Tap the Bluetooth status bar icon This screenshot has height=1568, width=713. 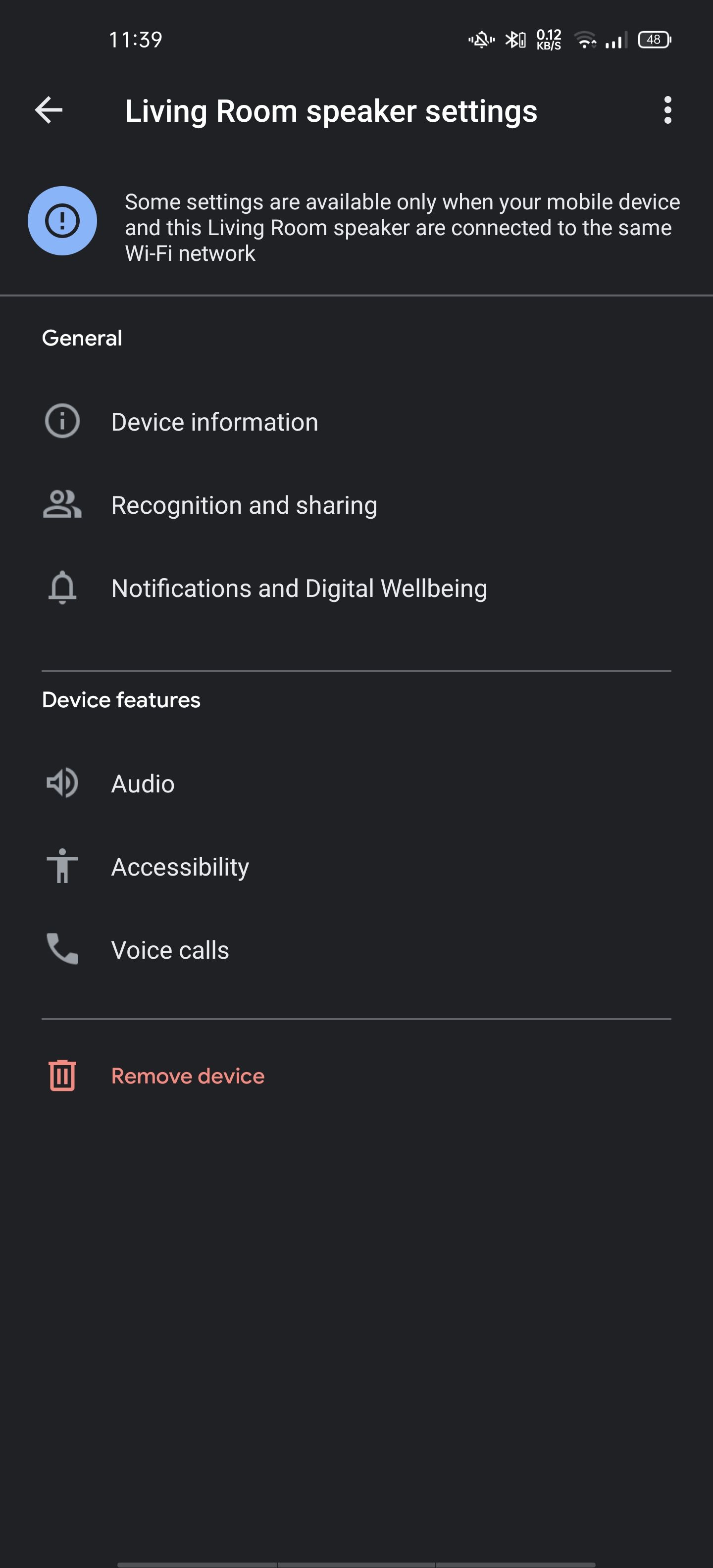coord(513,40)
